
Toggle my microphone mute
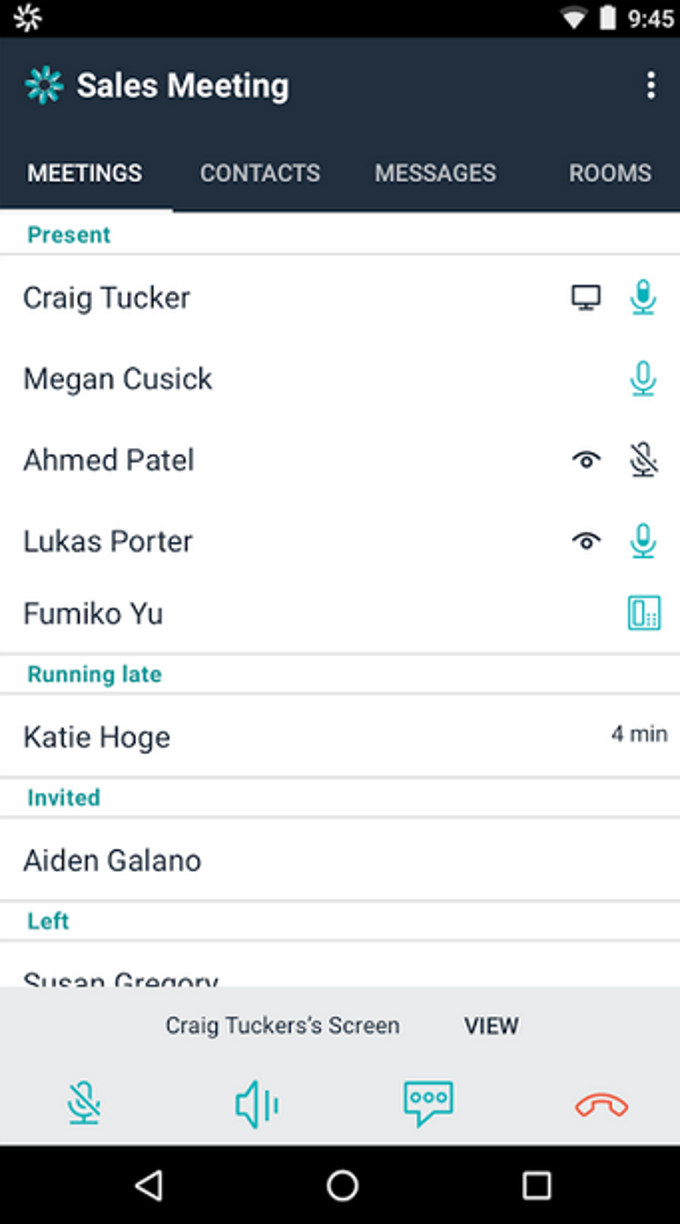click(84, 1104)
